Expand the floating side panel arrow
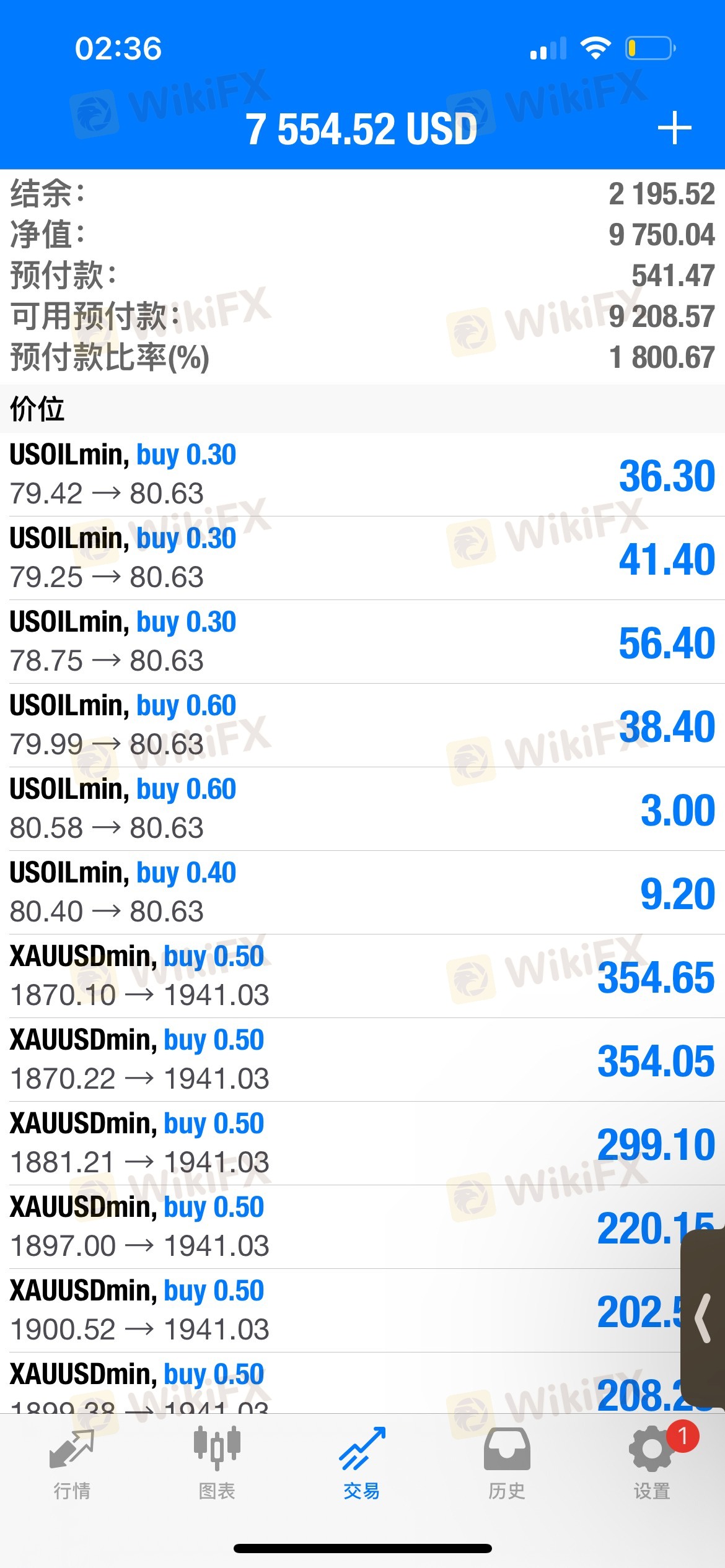 (x=703, y=1318)
